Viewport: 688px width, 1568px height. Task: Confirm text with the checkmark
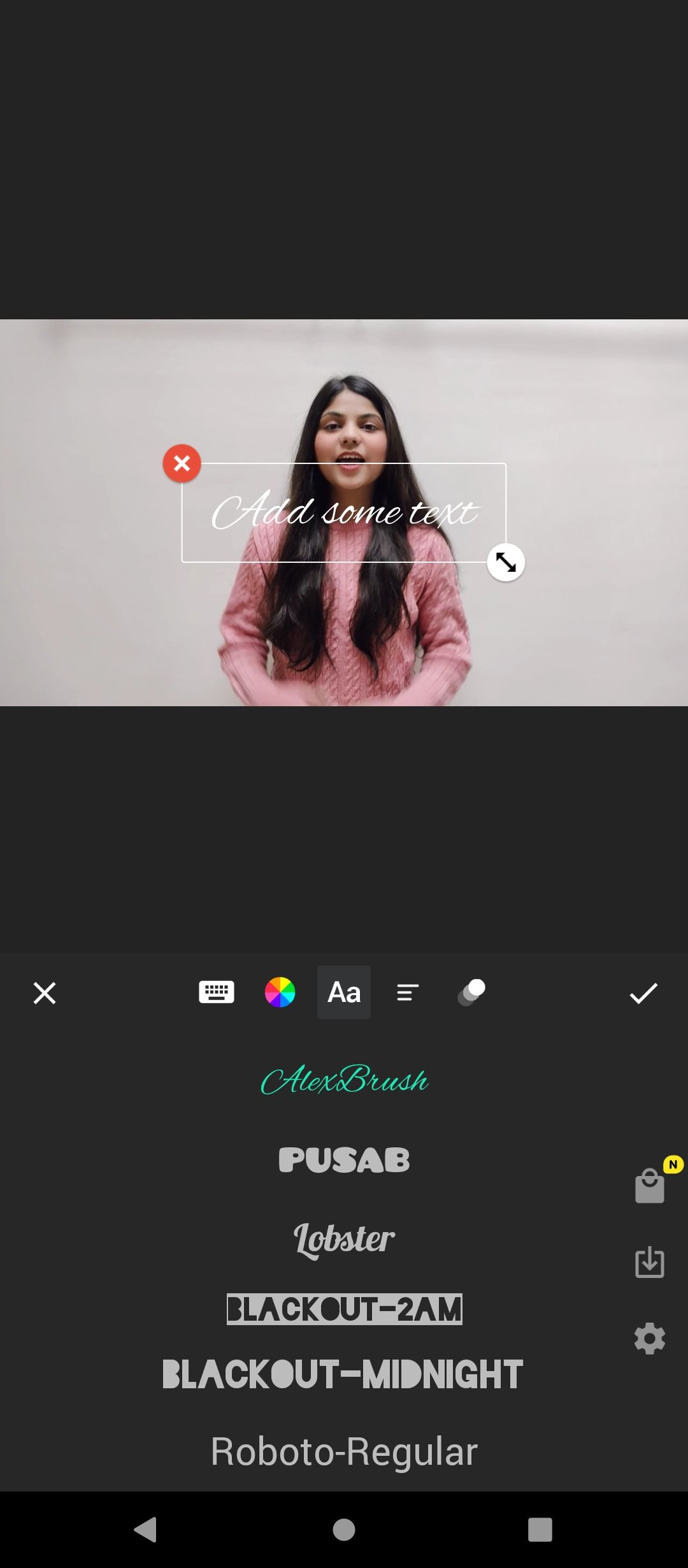[643, 993]
